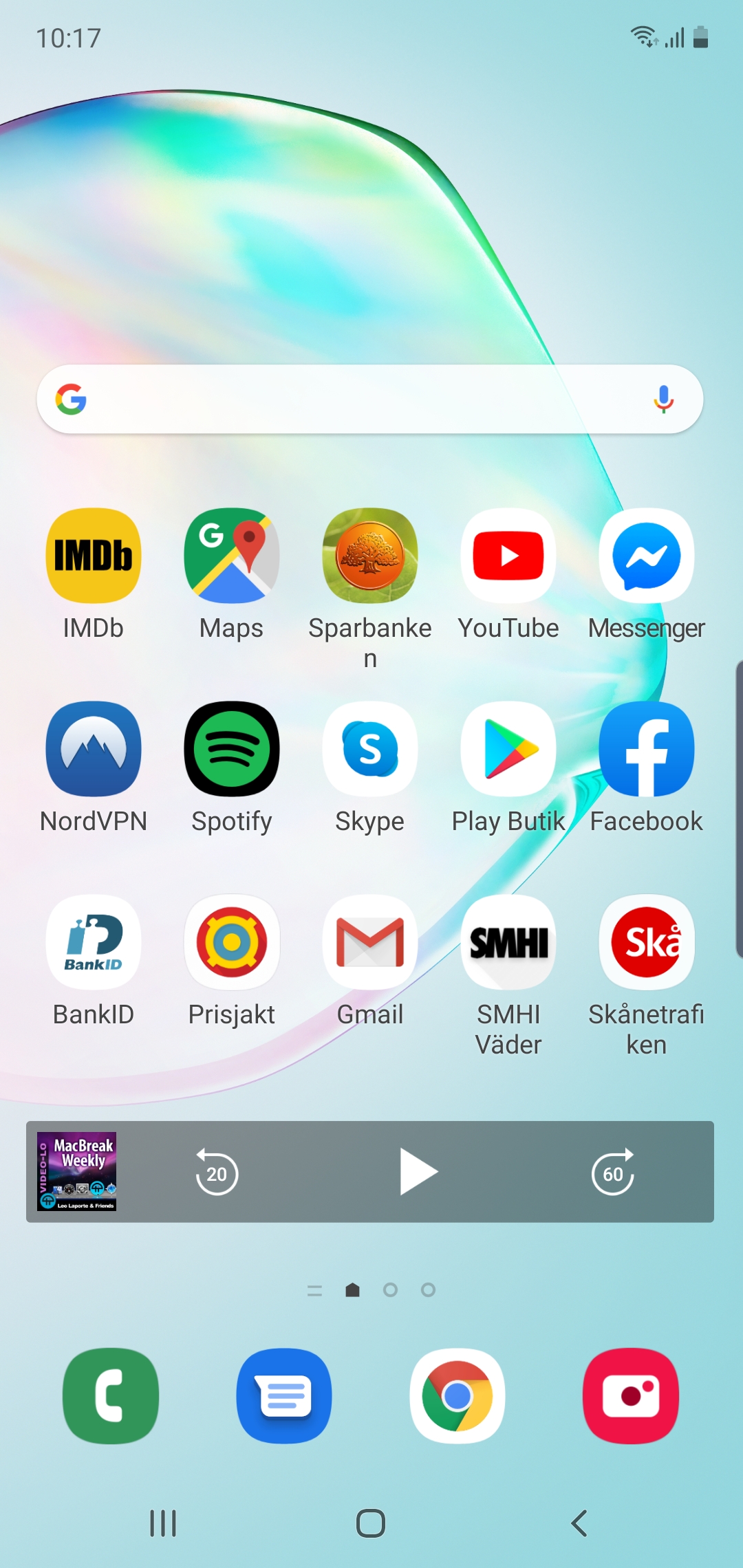Open recent apps from the navigation bar
743x1568 pixels.
point(163,1523)
